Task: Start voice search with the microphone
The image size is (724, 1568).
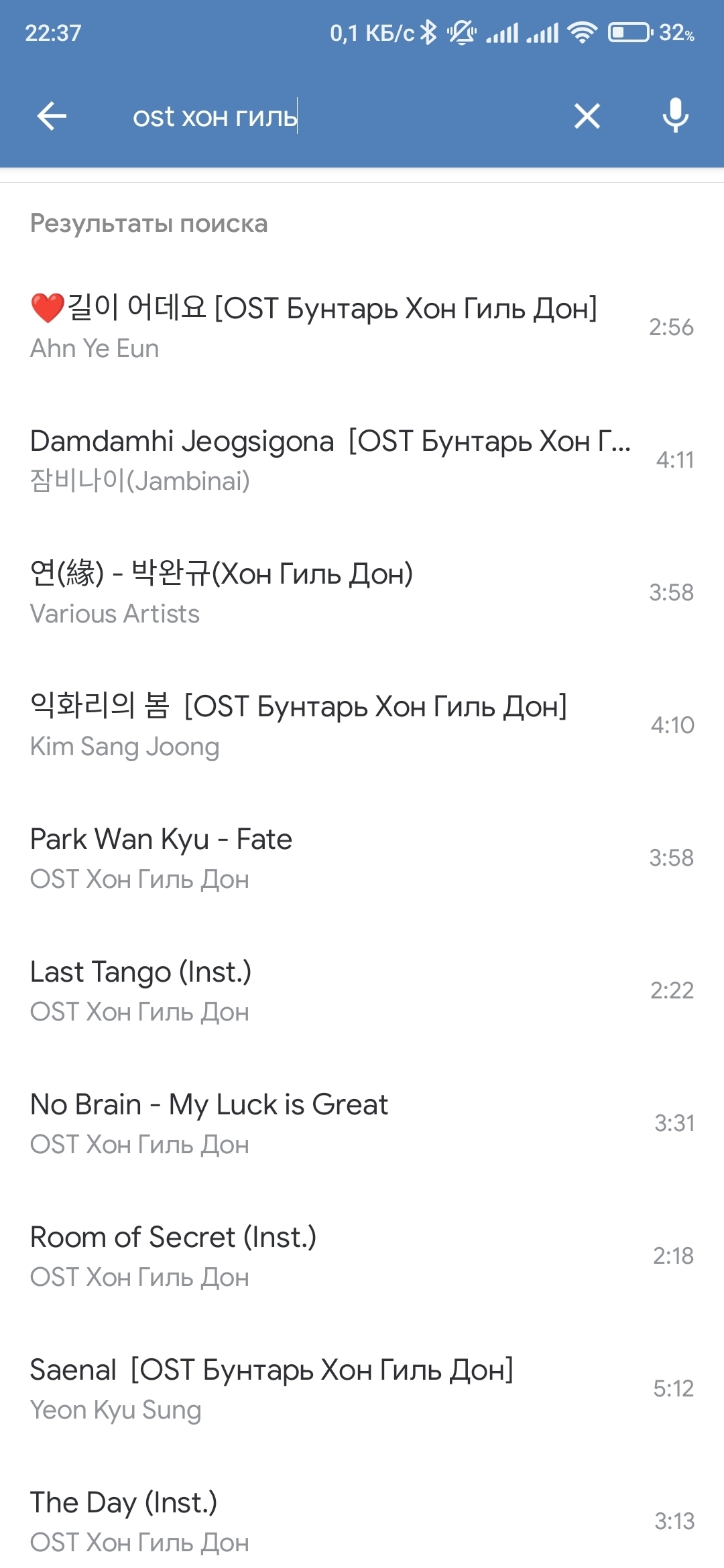Action: pyautogui.click(x=675, y=117)
